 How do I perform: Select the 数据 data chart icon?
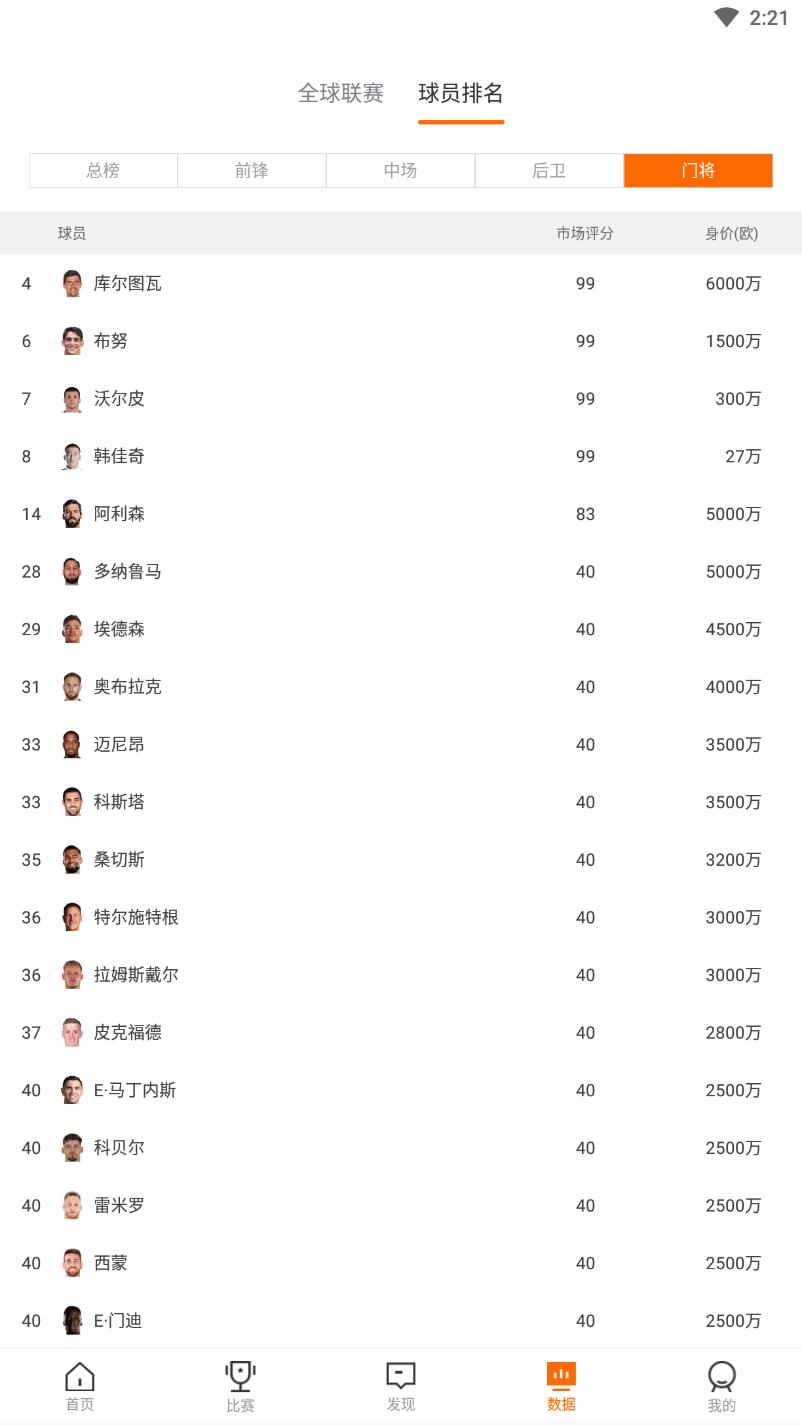[x=561, y=1384]
